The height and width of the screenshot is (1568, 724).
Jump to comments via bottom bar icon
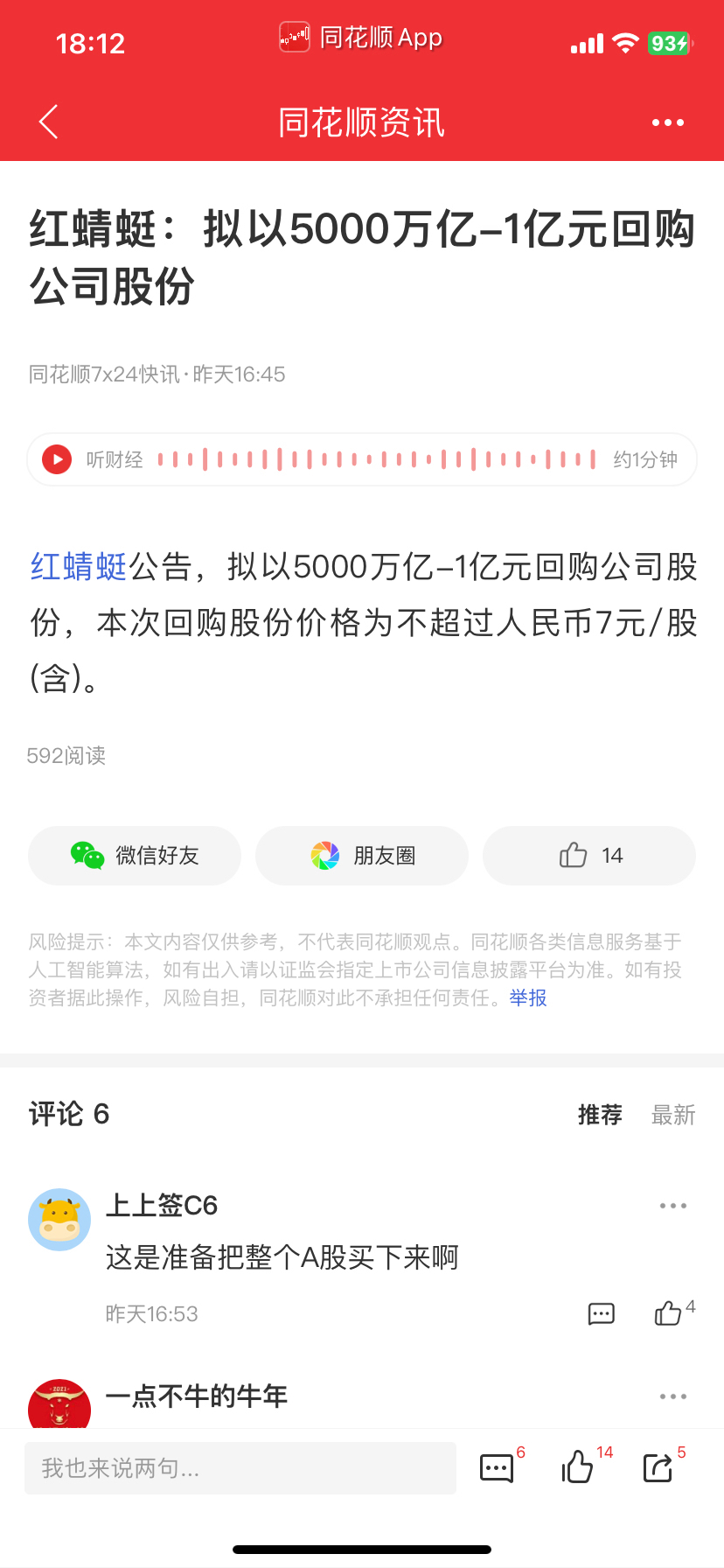pos(497,1467)
